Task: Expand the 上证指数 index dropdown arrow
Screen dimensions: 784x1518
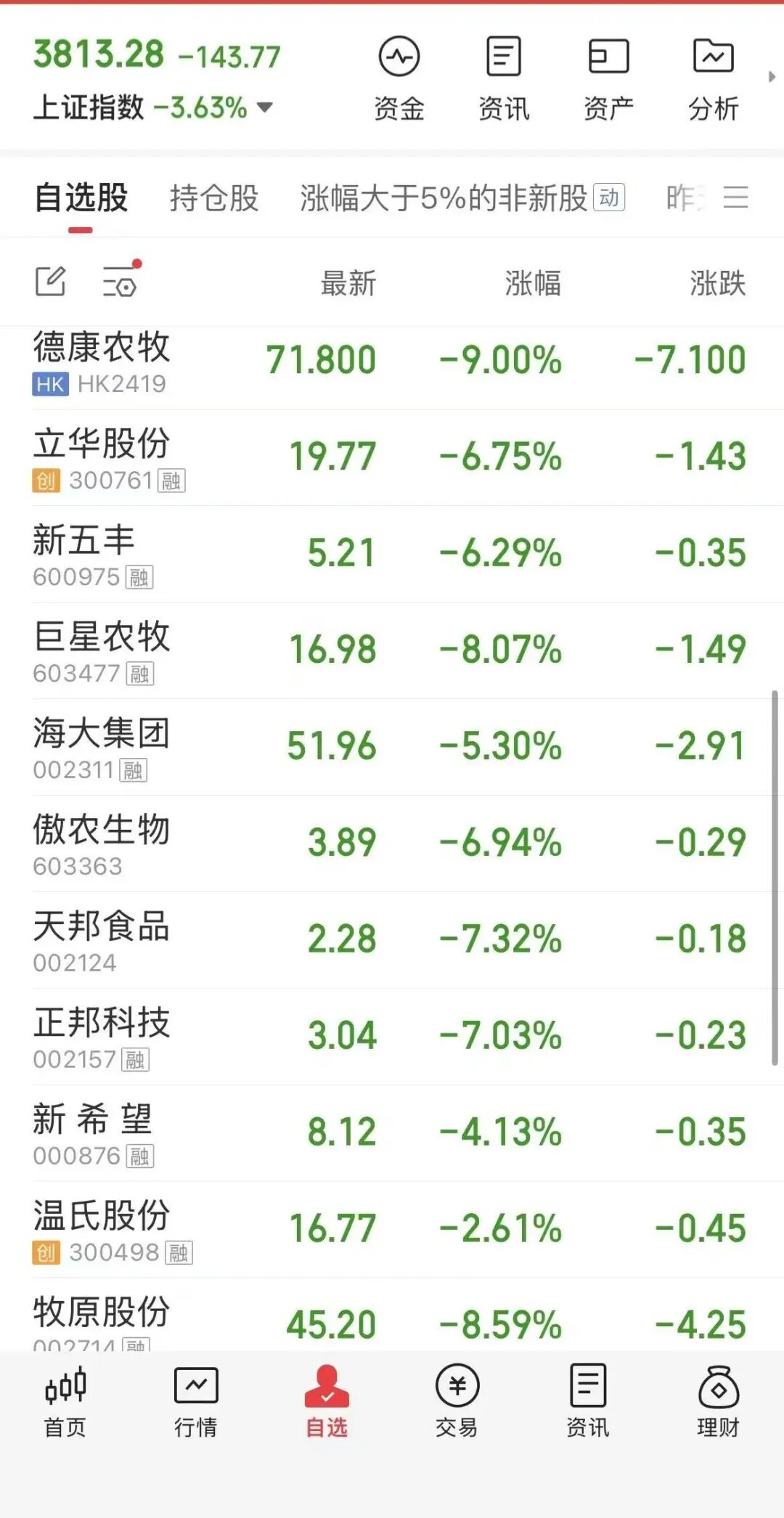Action: click(x=264, y=107)
